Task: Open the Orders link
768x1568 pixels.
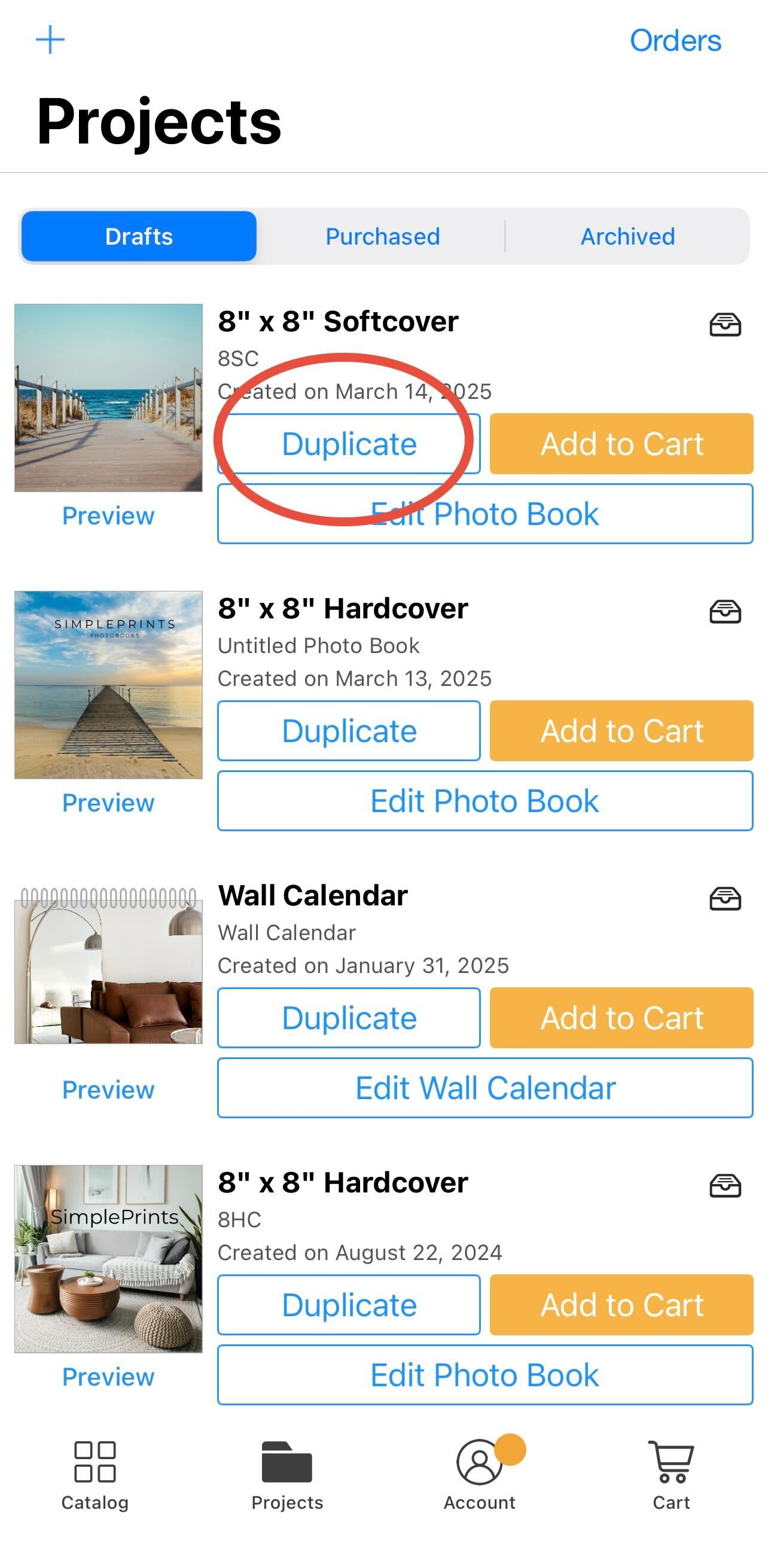Action: [675, 41]
